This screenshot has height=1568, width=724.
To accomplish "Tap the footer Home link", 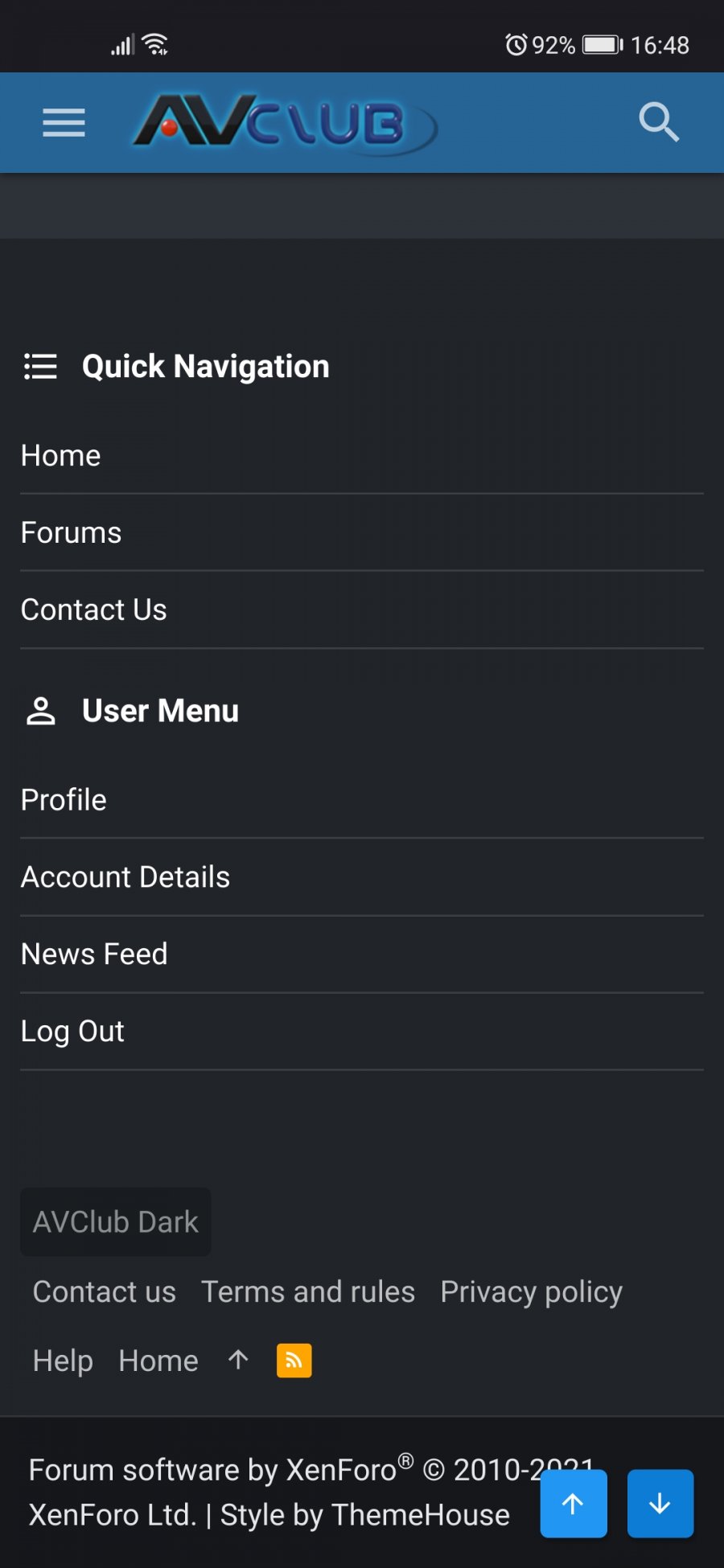I will click(x=158, y=1361).
